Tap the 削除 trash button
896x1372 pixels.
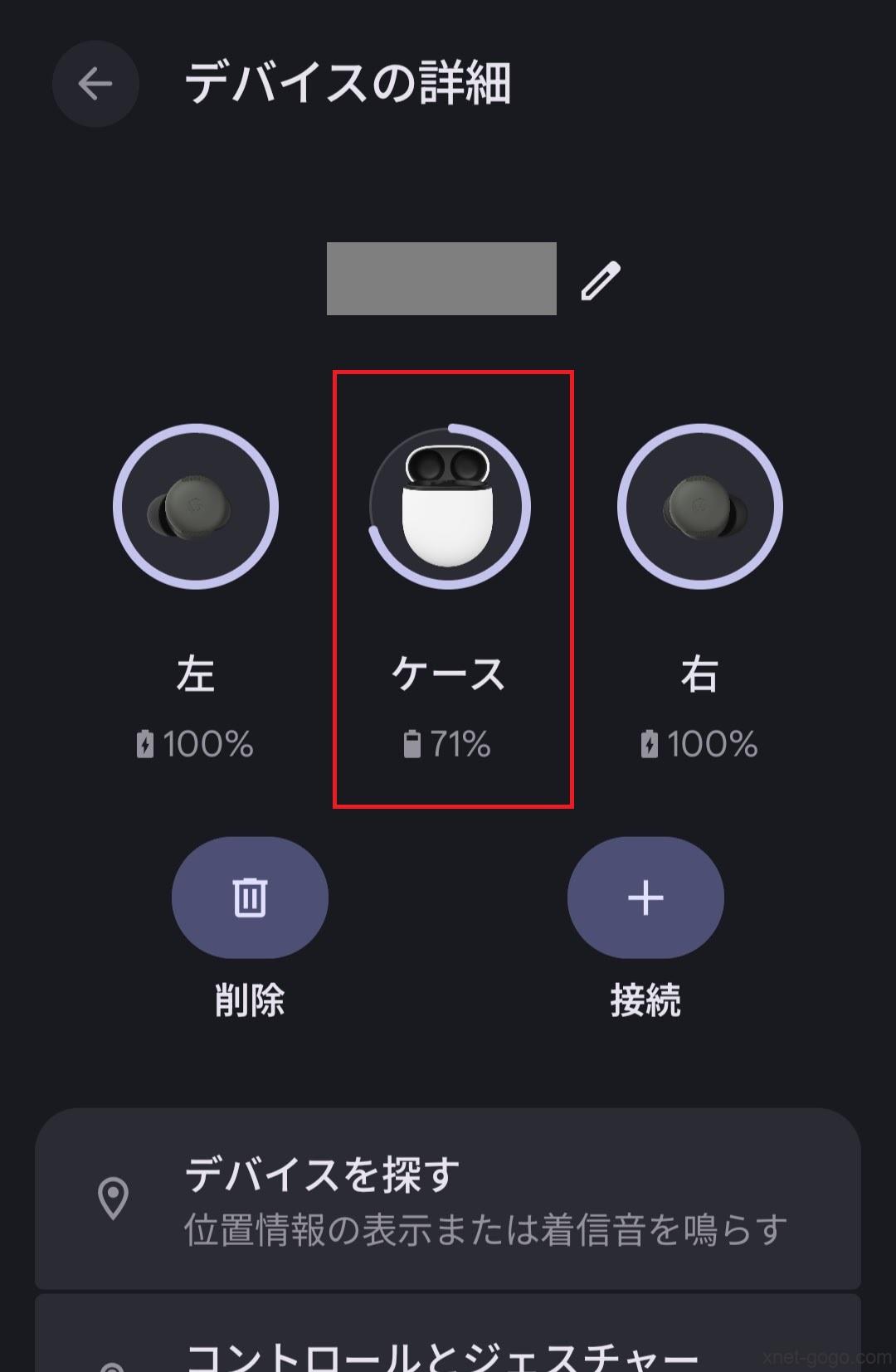pos(250,898)
